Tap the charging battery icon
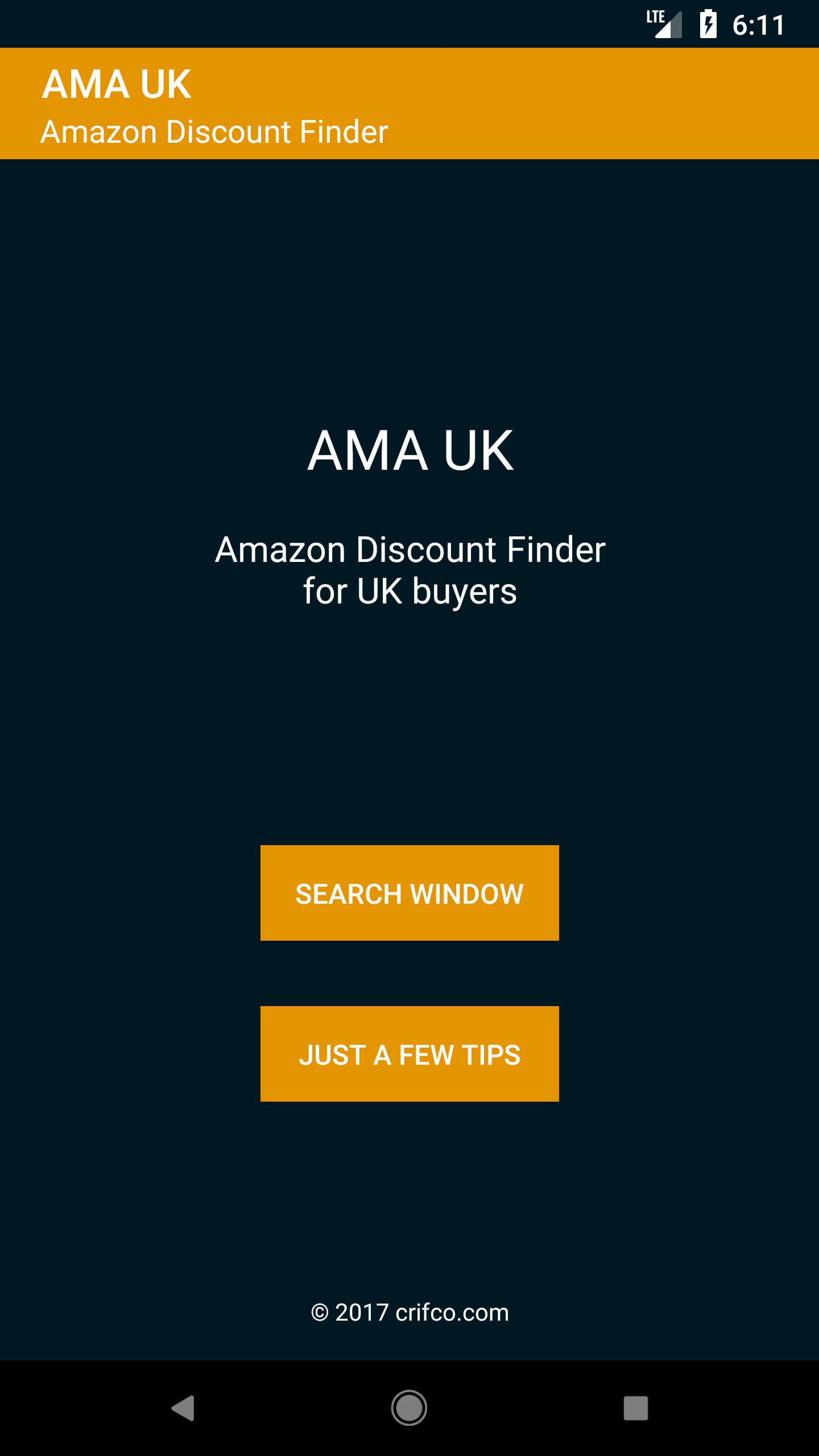Screen dimensions: 819x1456 pos(708,24)
